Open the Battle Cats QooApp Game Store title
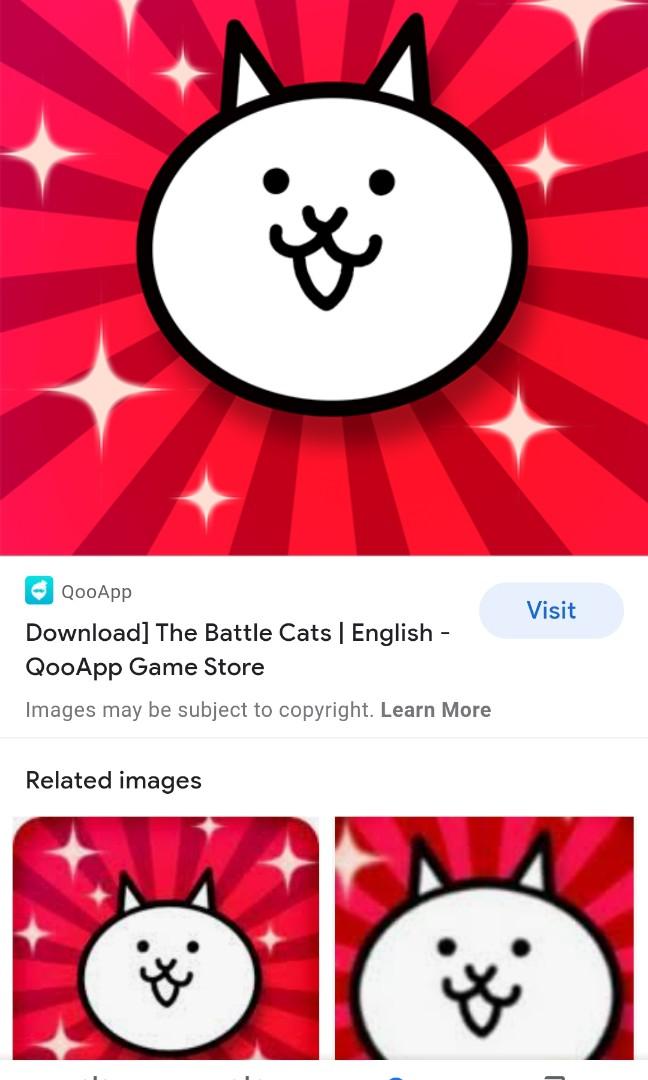 pos(237,650)
